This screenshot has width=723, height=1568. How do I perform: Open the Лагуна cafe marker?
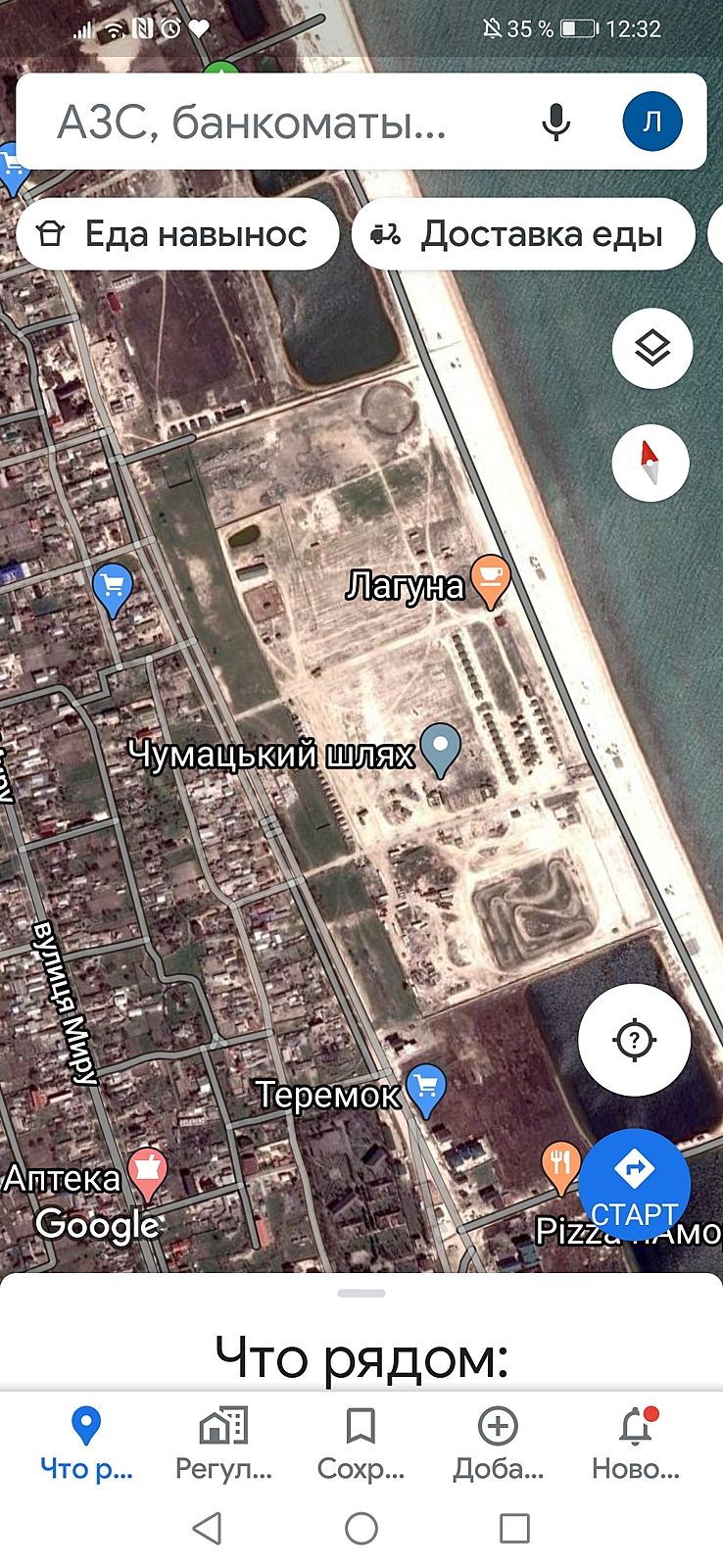coord(490,580)
